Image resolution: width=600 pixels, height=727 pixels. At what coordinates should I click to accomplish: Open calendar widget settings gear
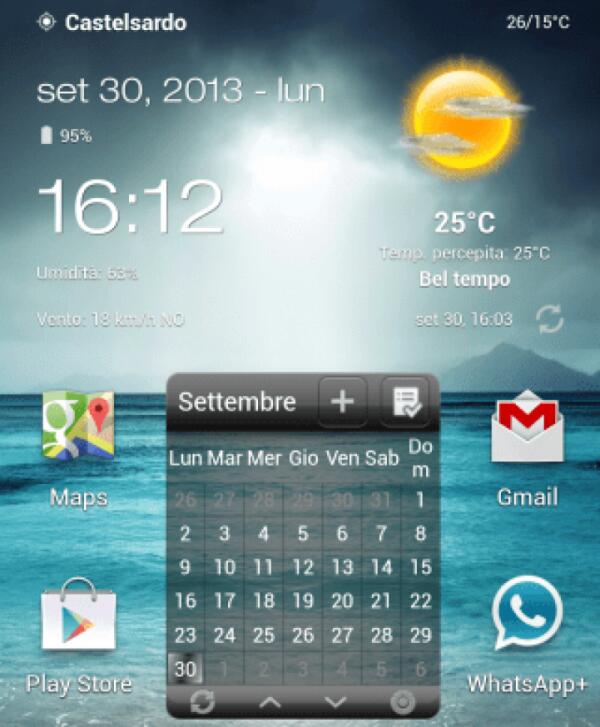coord(403,702)
